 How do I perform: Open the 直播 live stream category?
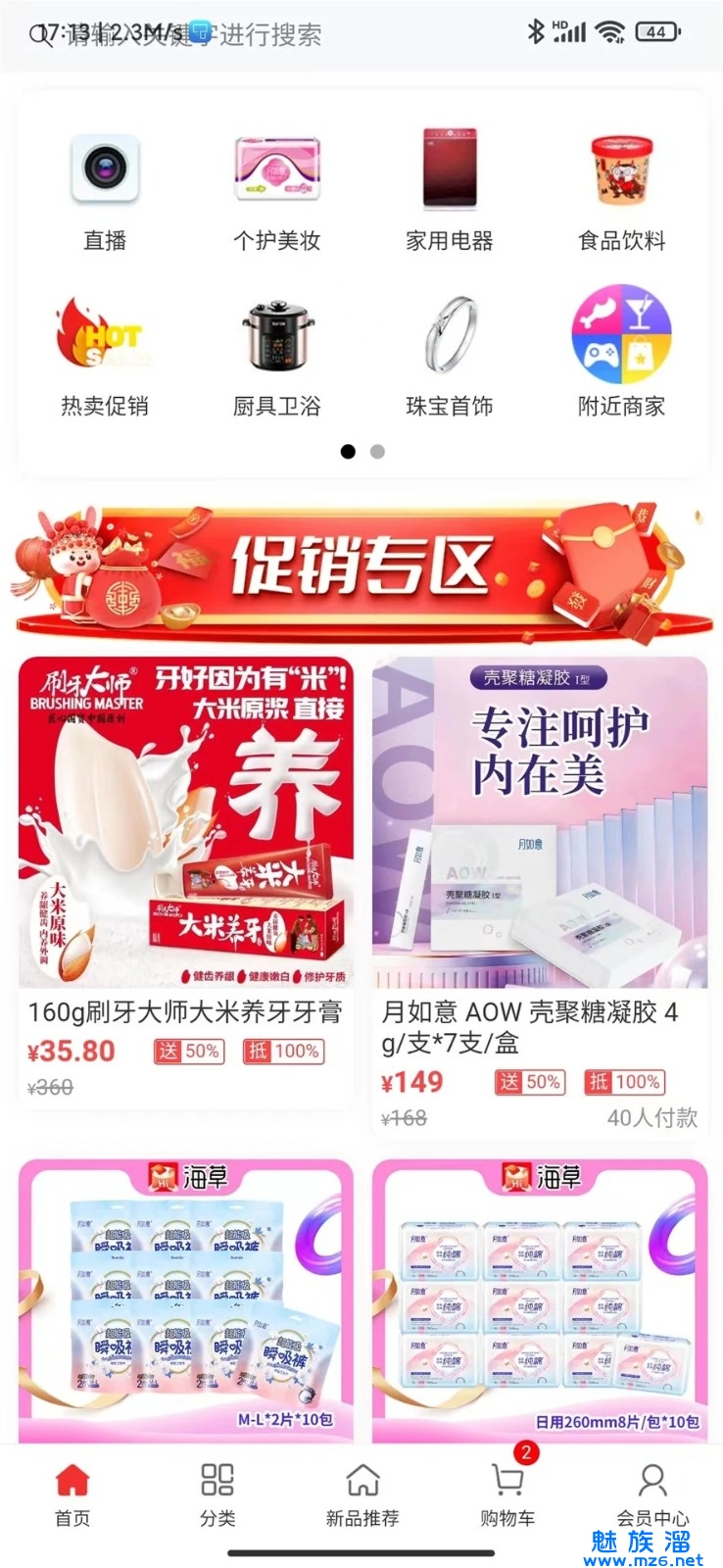pyautogui.click(x=105, y=192)
